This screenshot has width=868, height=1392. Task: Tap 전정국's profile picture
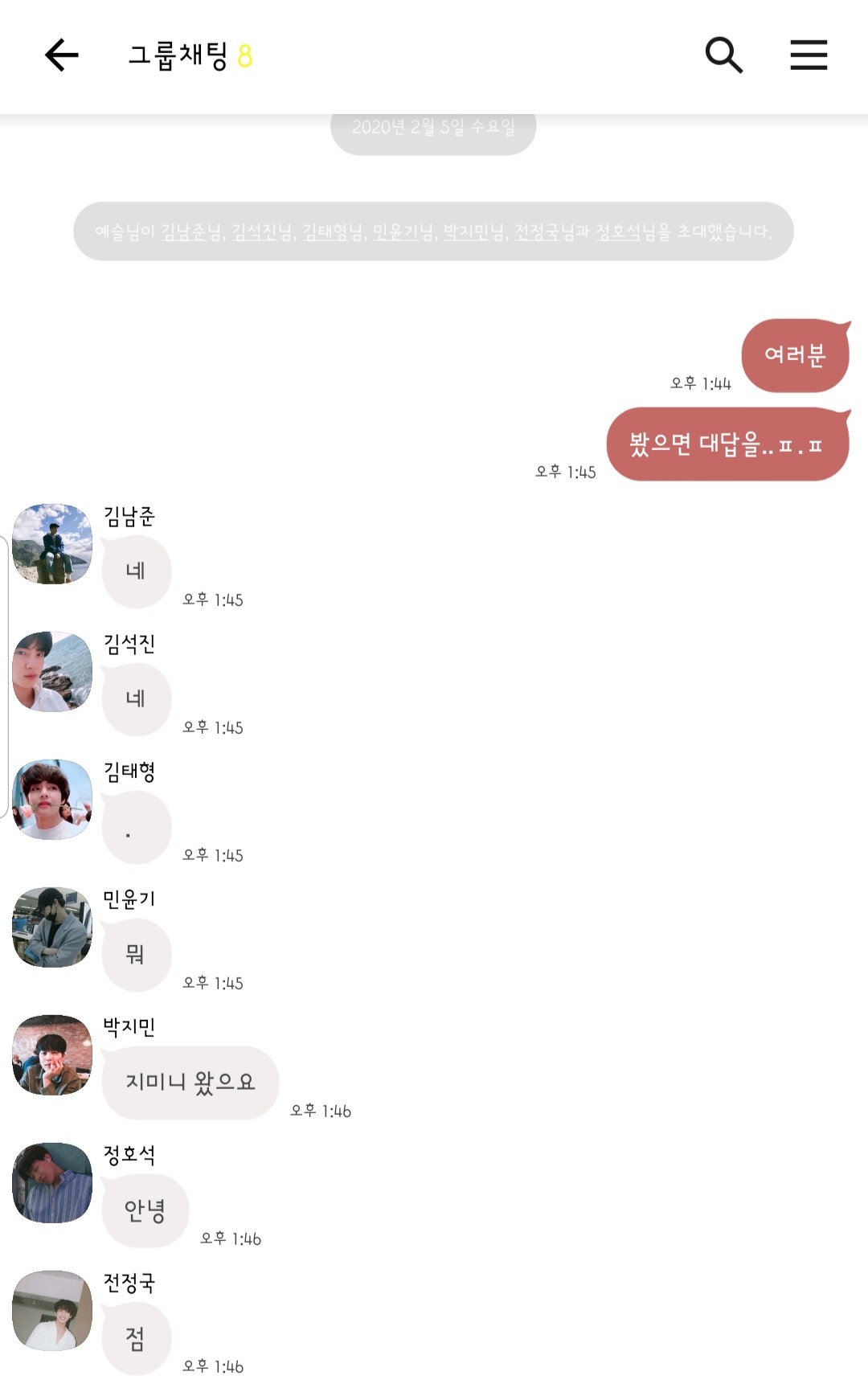[x=52, y=1311]
